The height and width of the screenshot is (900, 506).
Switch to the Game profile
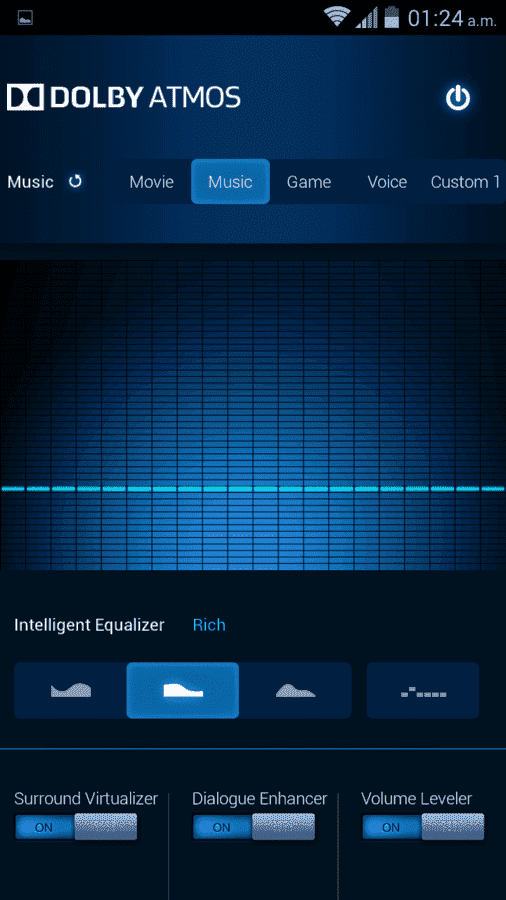tap(309, 182)
